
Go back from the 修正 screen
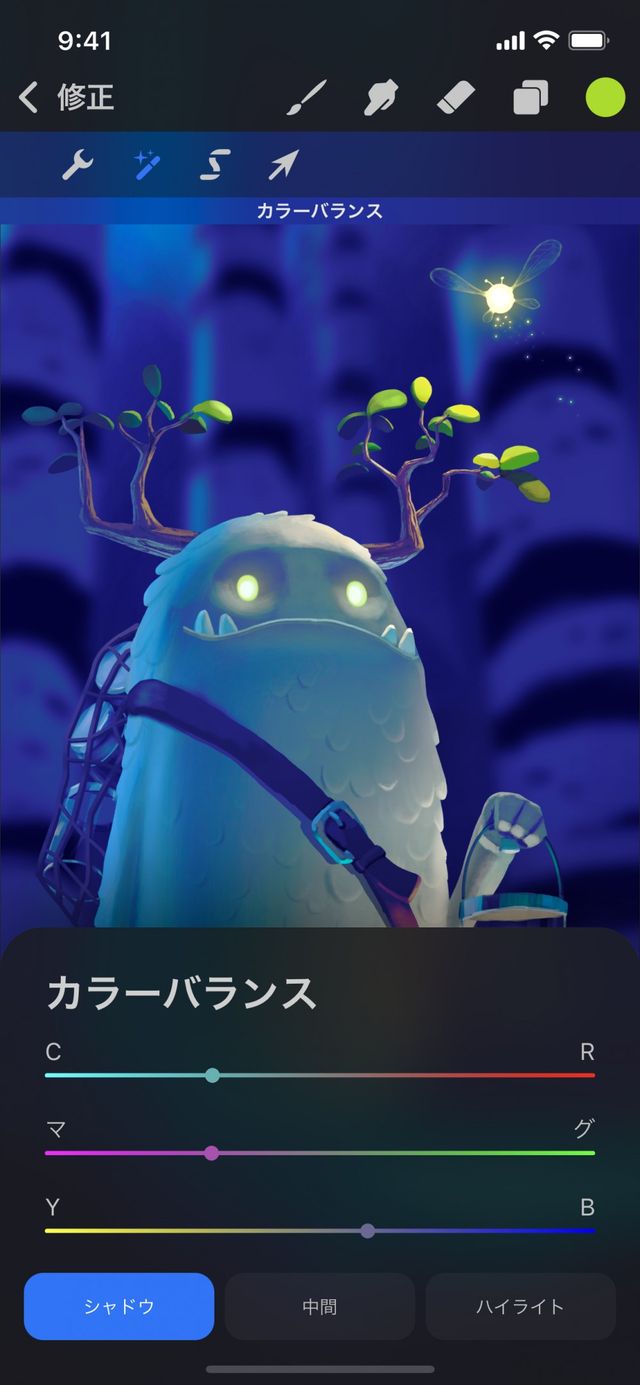(28, 98)
